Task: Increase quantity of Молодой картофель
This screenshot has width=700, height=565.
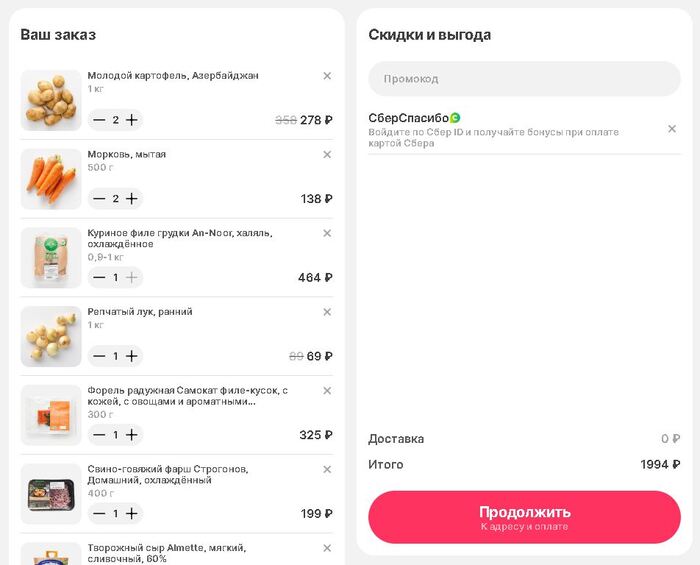Action: [x=132, y=120]
